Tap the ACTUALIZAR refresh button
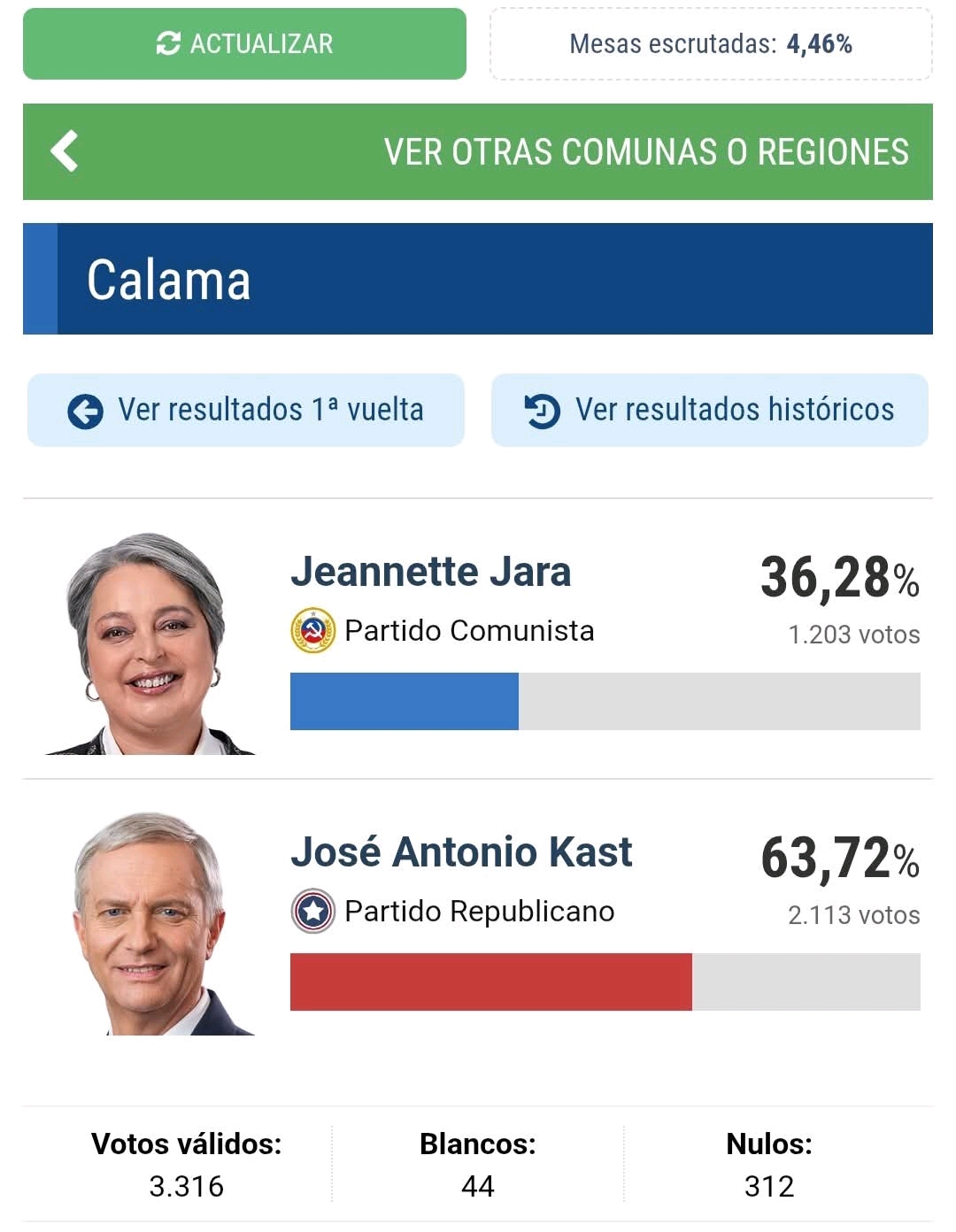The height and width of the screenshot is (1232, 956). tap(244, 44)
